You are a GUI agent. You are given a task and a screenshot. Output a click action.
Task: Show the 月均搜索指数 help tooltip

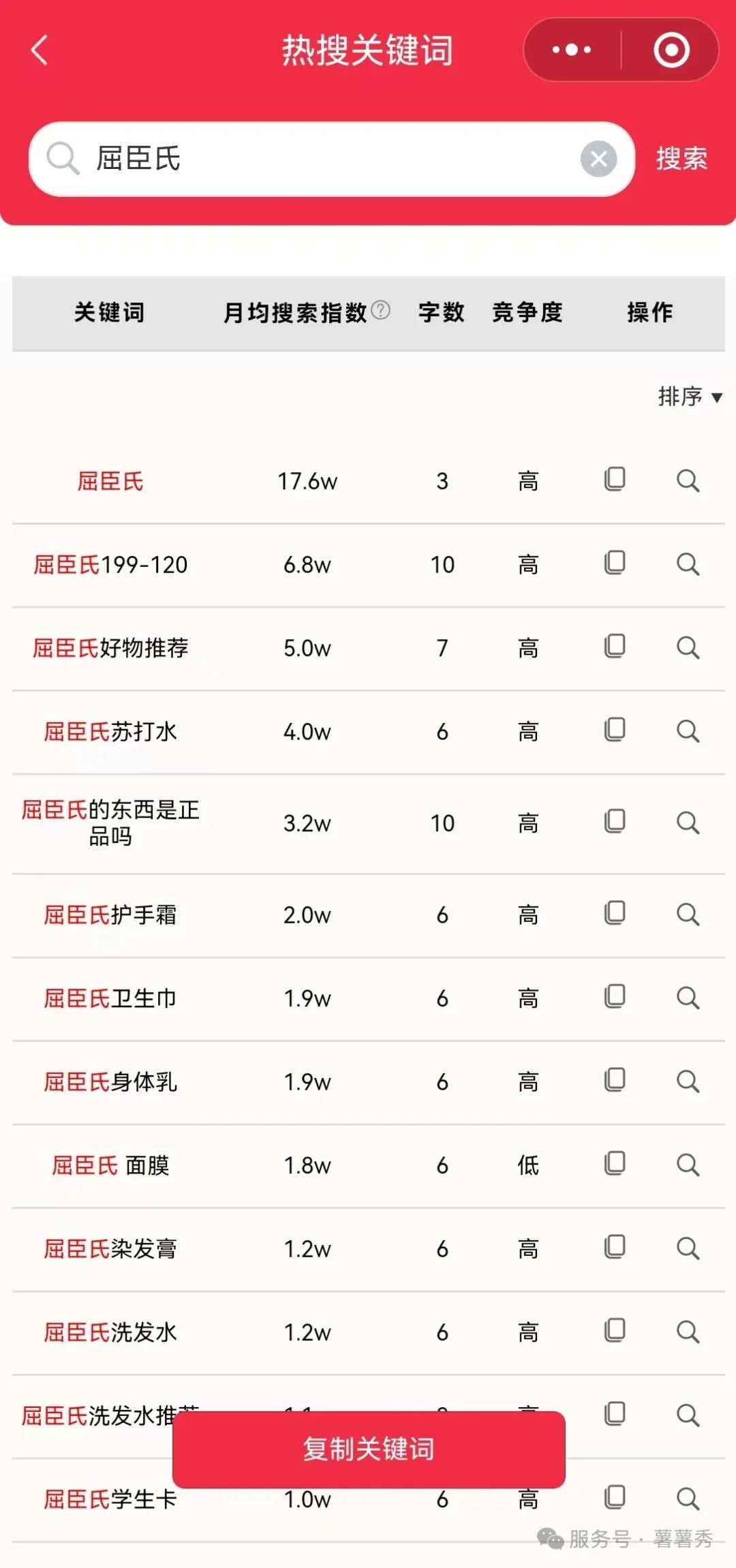381,310
